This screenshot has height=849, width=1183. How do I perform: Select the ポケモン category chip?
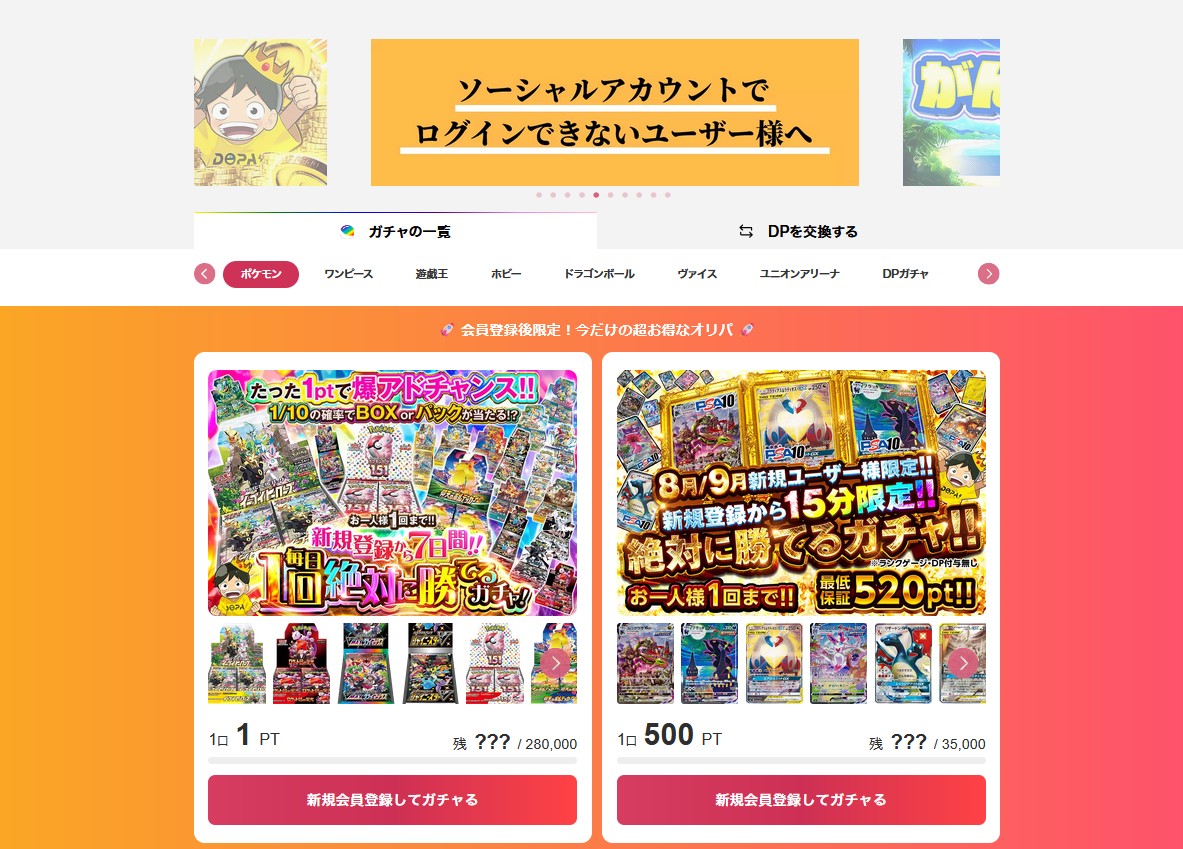260,274
